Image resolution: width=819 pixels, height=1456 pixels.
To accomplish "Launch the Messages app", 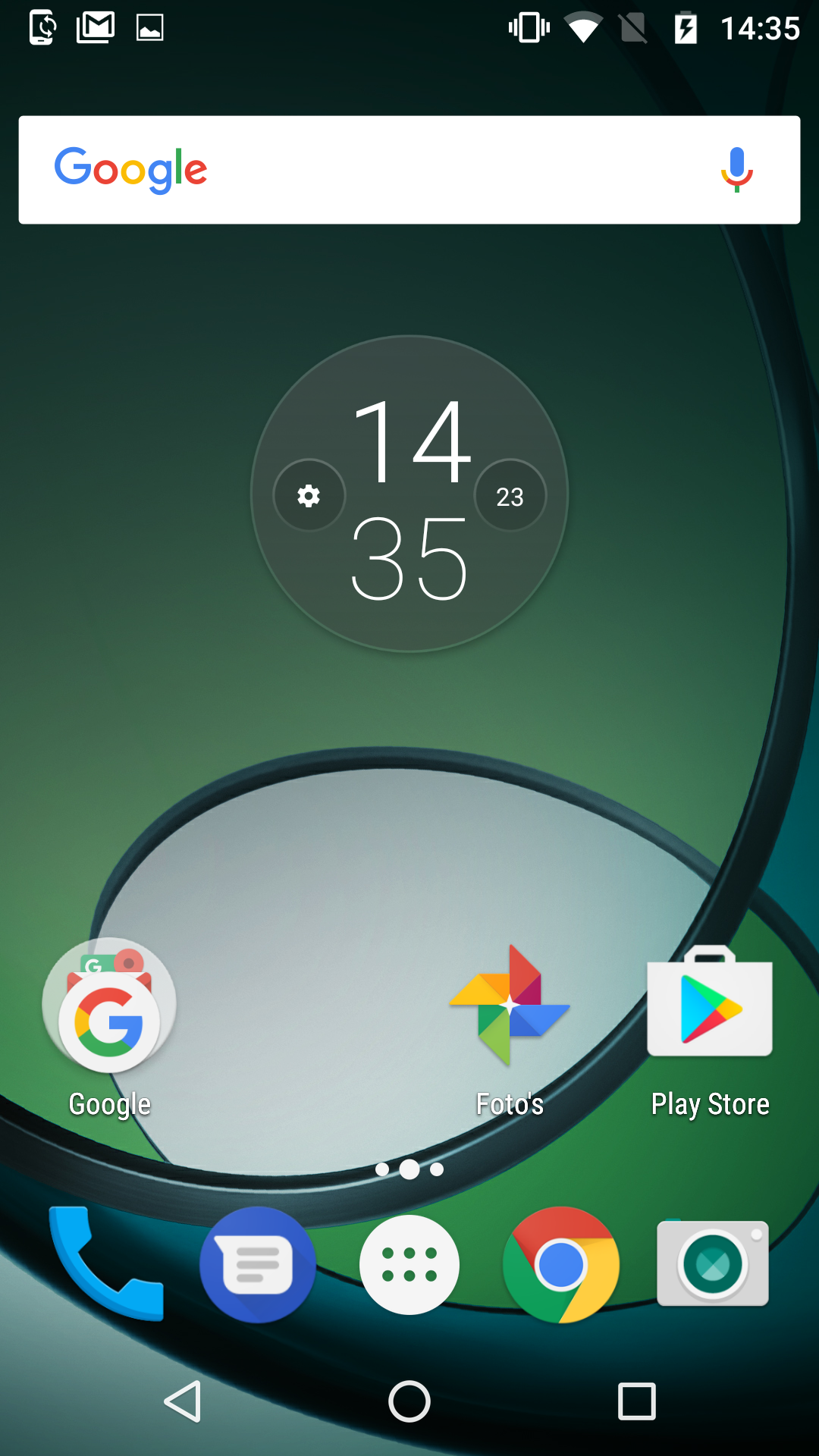I will click(x=258, y=1264).
